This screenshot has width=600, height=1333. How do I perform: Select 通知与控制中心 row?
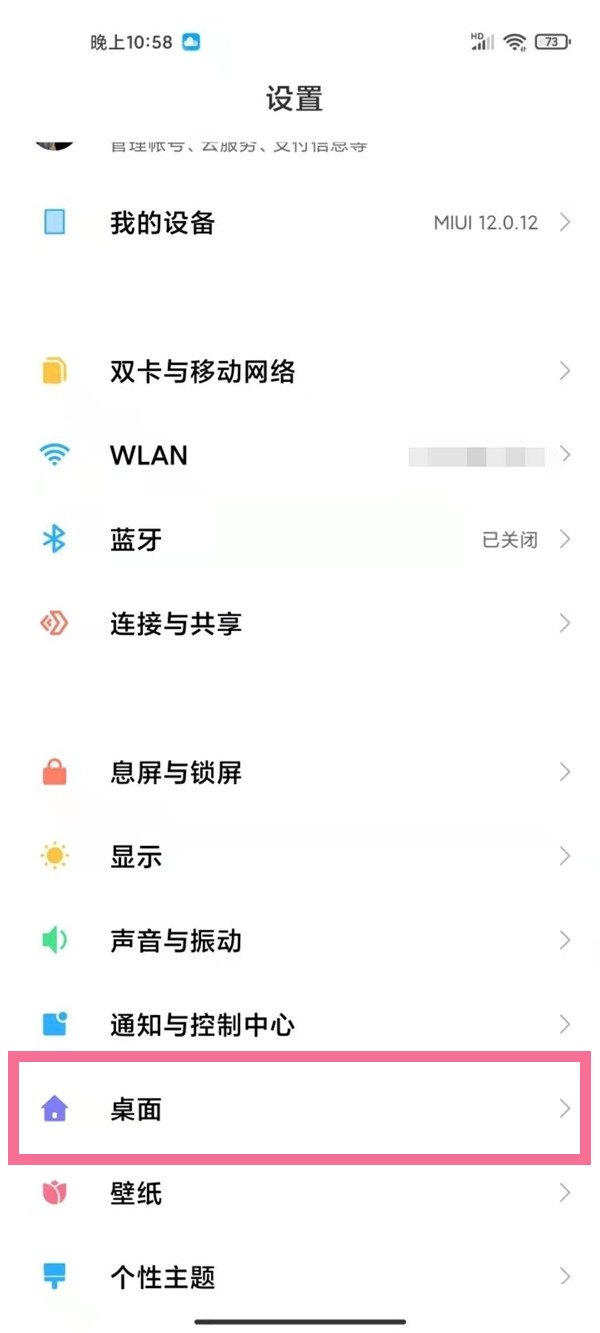click(300, 1025)
